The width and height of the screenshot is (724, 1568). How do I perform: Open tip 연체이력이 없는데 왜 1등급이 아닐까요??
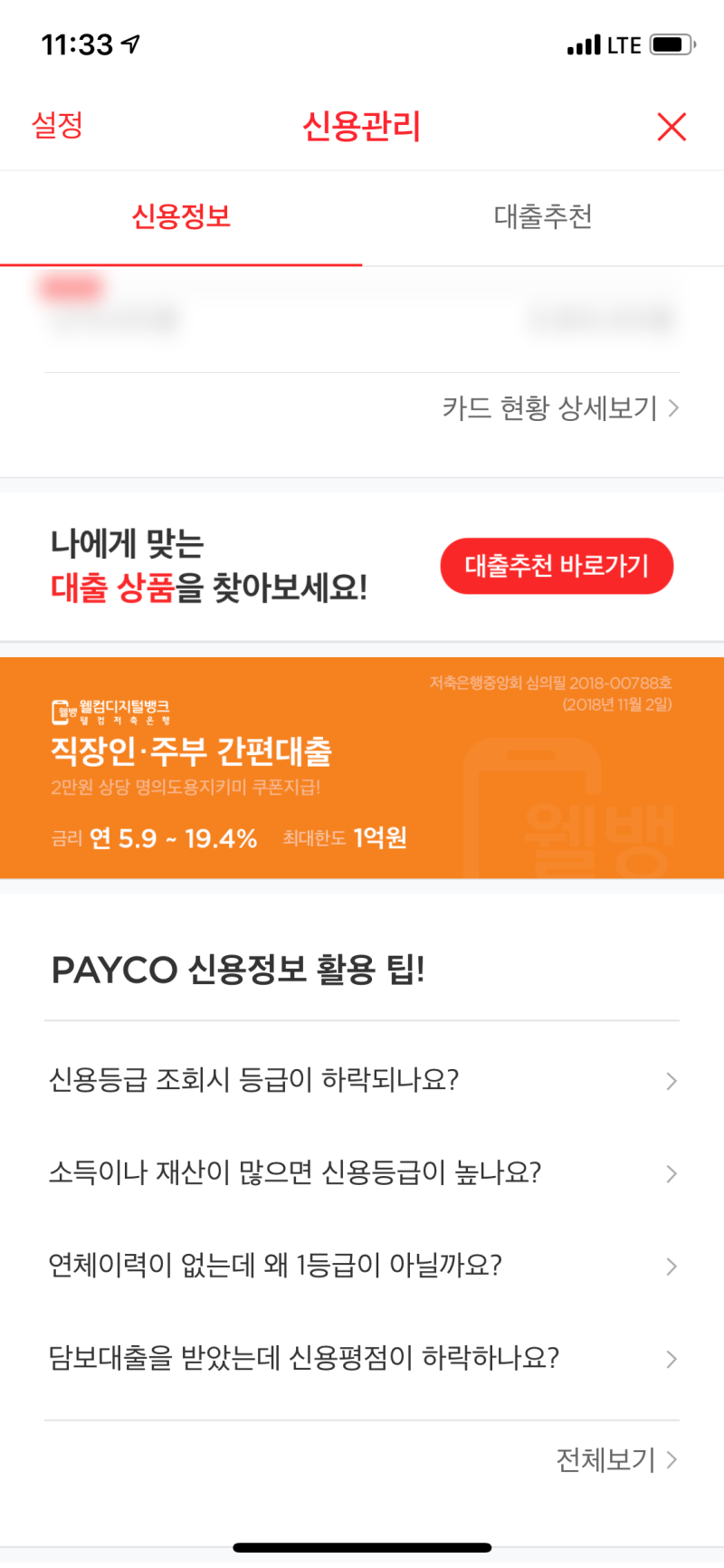(362, 1266)
